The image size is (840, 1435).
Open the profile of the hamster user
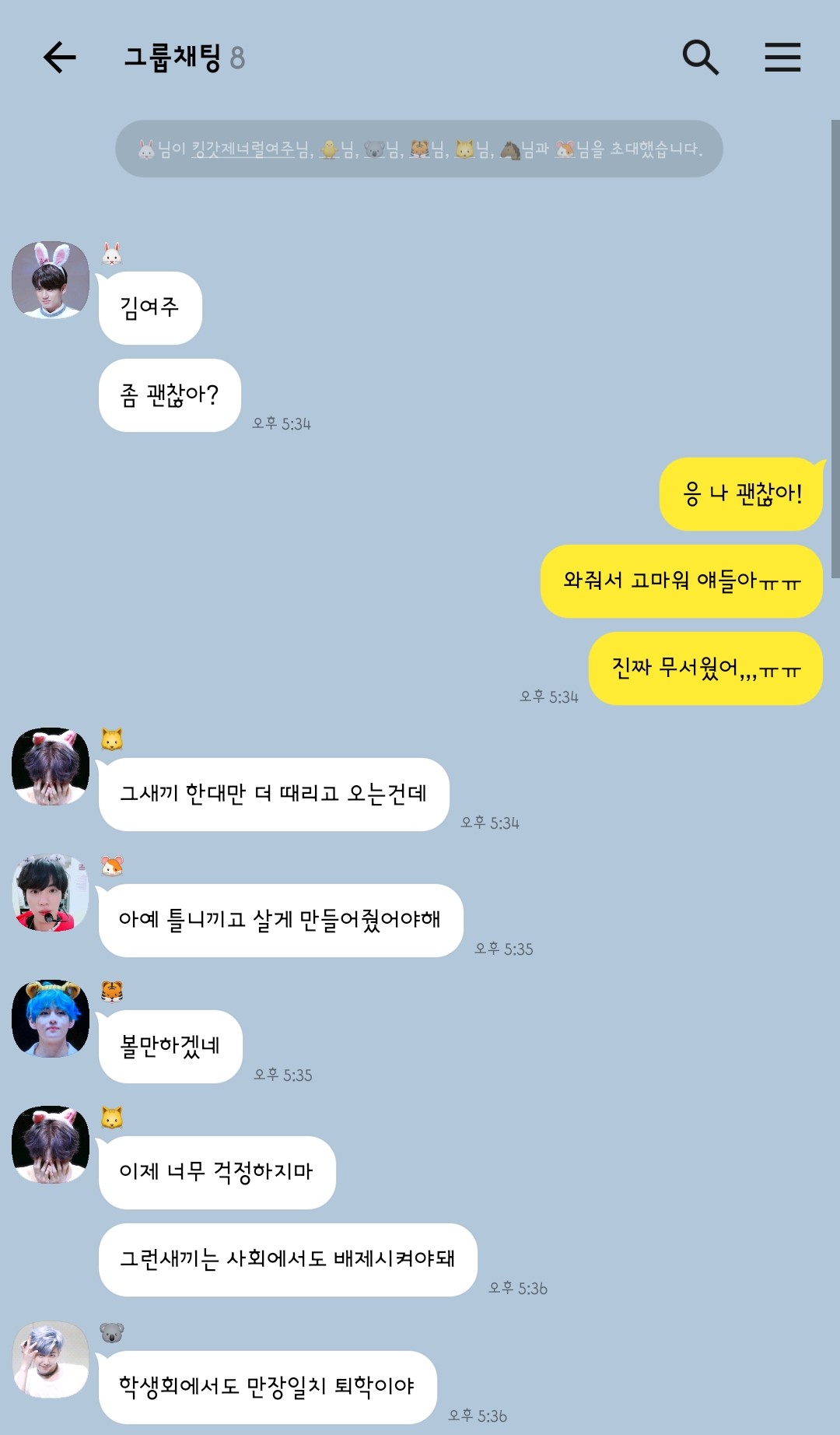pyautogui.click(x=51, y=893)
